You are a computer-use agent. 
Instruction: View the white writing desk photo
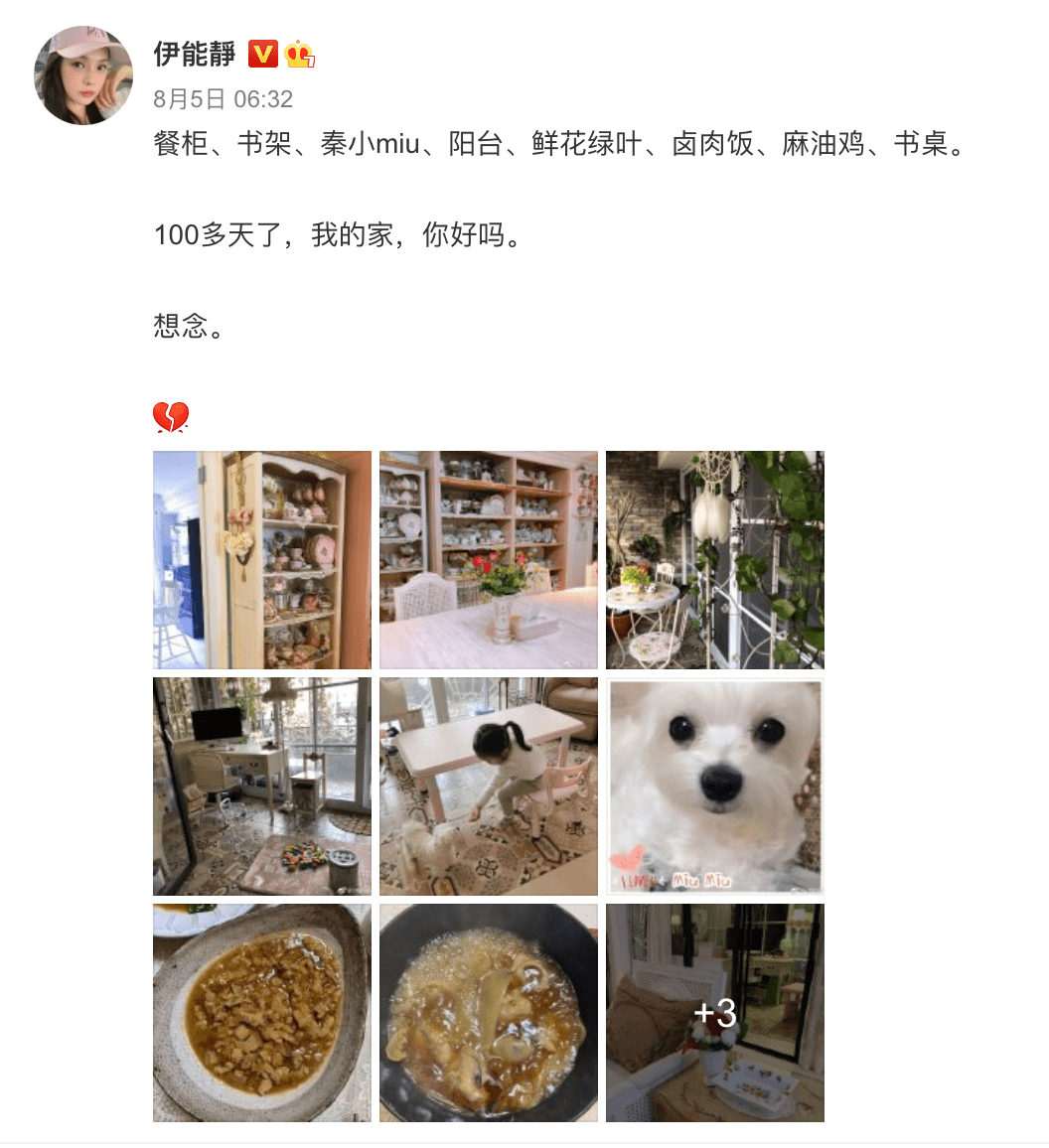261,786
